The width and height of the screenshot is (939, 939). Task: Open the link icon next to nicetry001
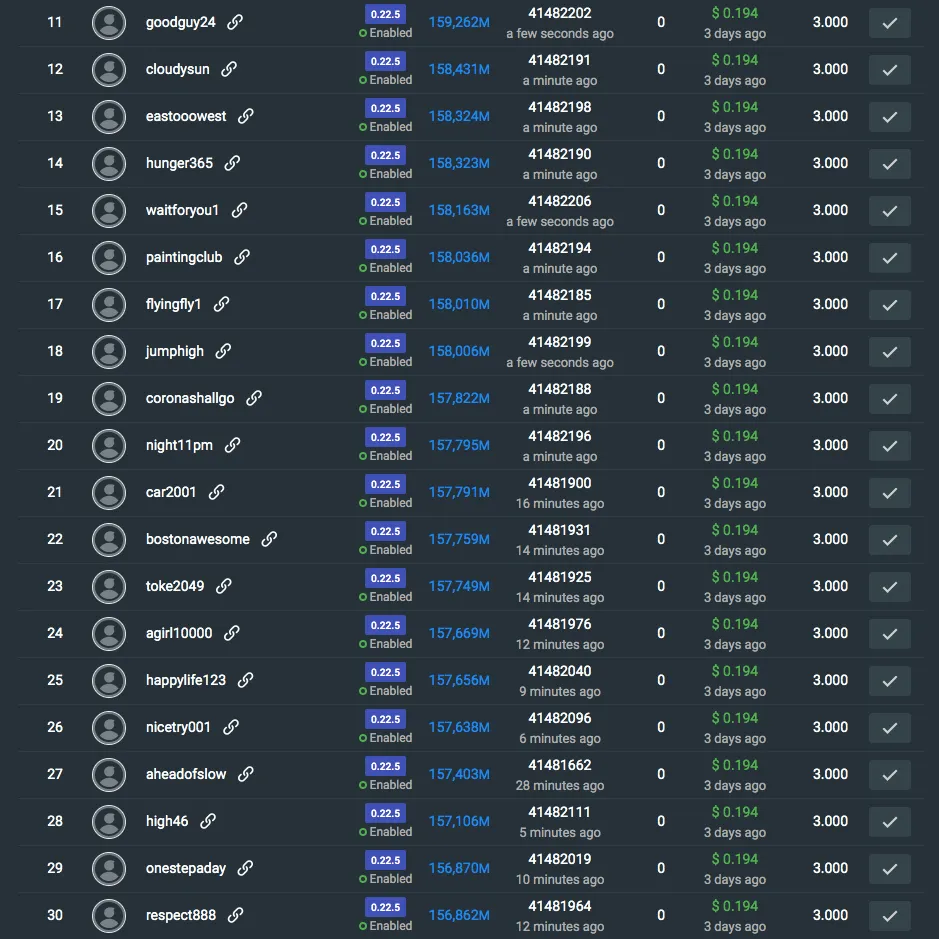pyautogui.click(x=231, y=727)
